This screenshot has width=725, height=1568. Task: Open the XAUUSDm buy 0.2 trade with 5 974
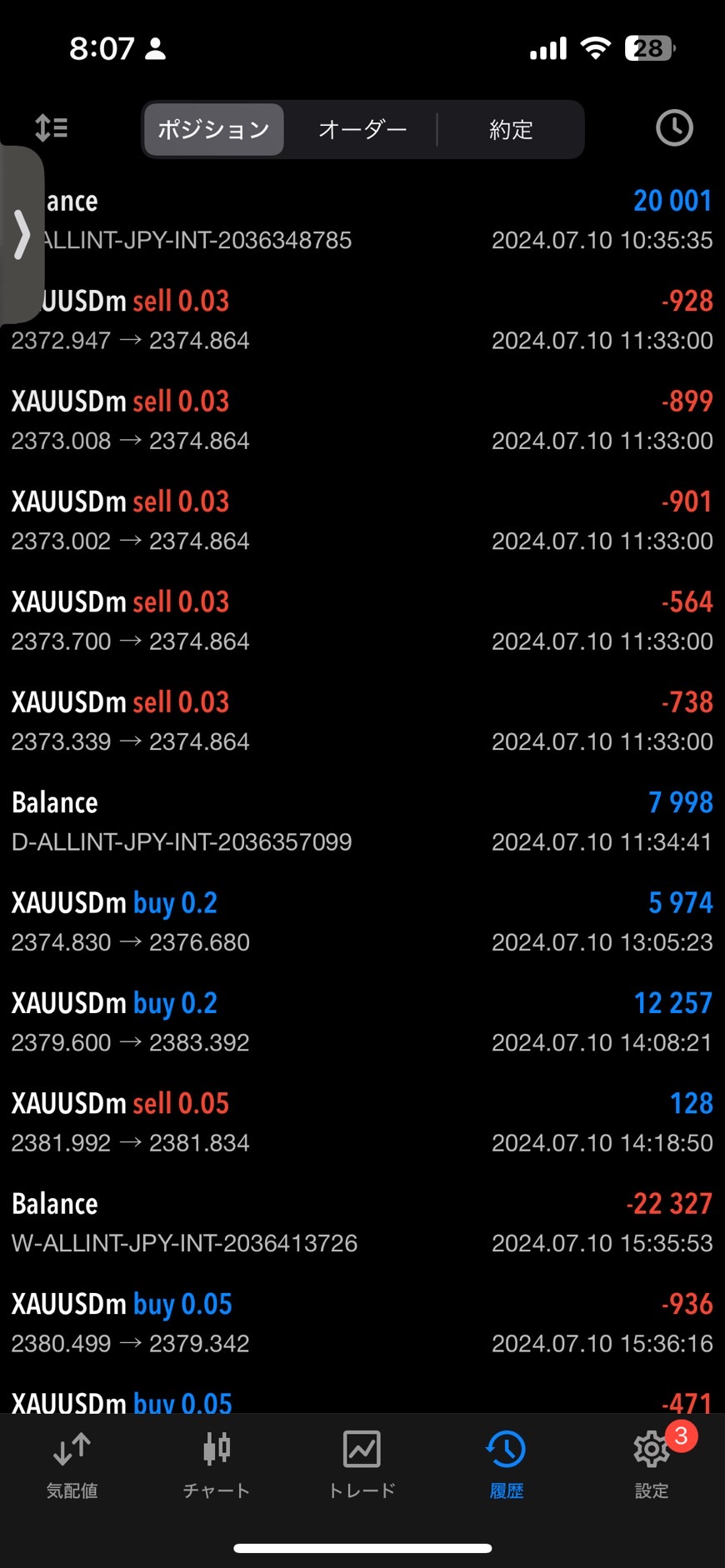[x=362, y=921]
